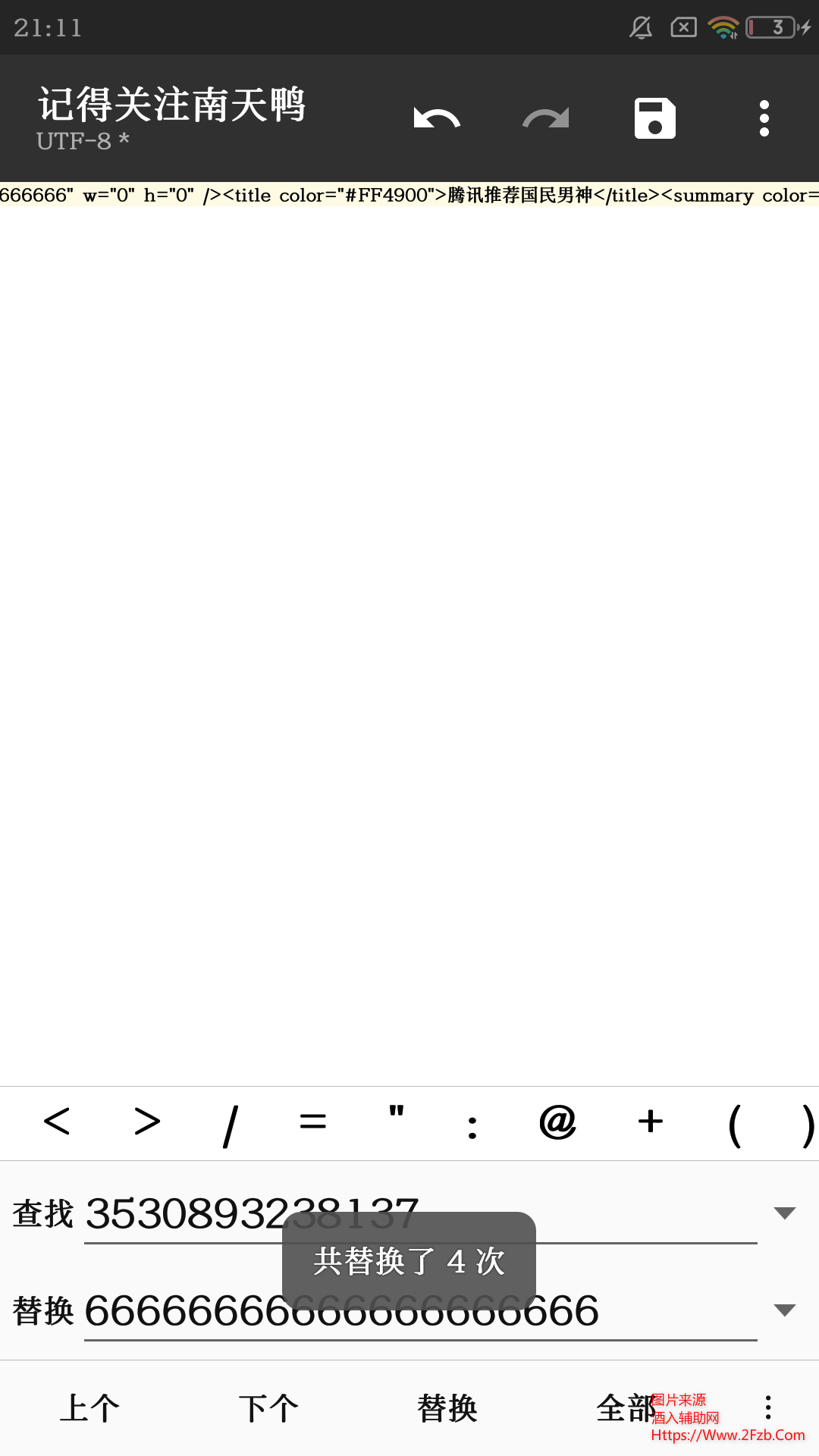Insert a '+' from the symbol bar
The height and width of the screenshot is (1456, 819).
650,1122
